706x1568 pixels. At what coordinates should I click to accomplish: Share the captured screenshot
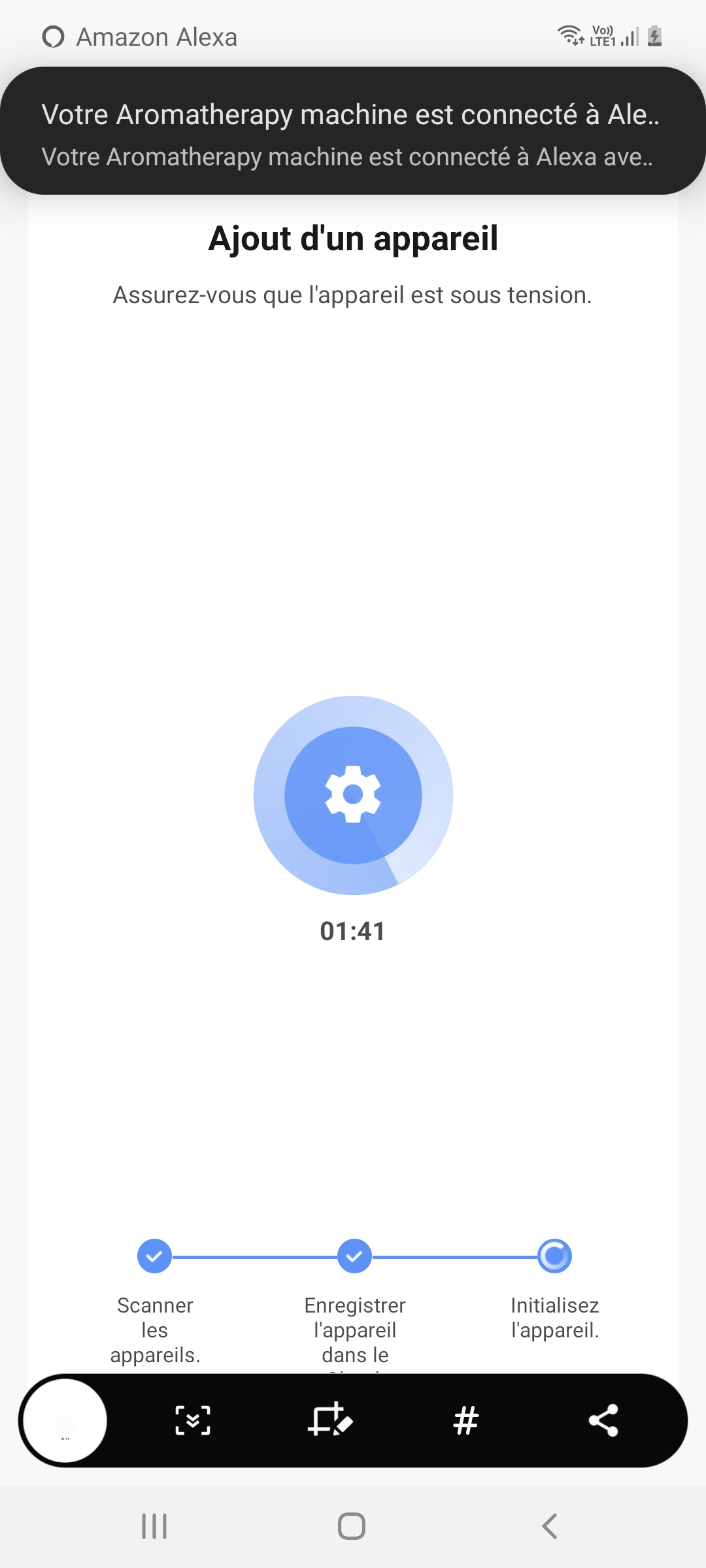pyautogui.click(x=603, y=1420)
